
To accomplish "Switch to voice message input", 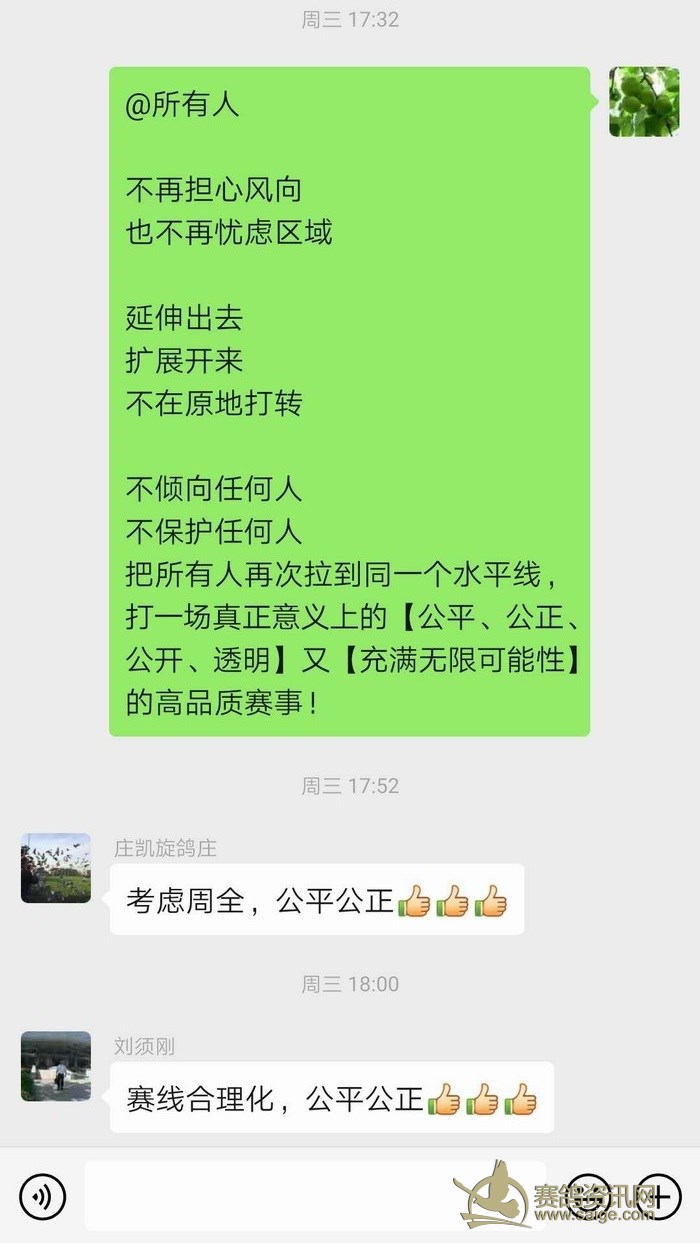I will click(42, 1196).
